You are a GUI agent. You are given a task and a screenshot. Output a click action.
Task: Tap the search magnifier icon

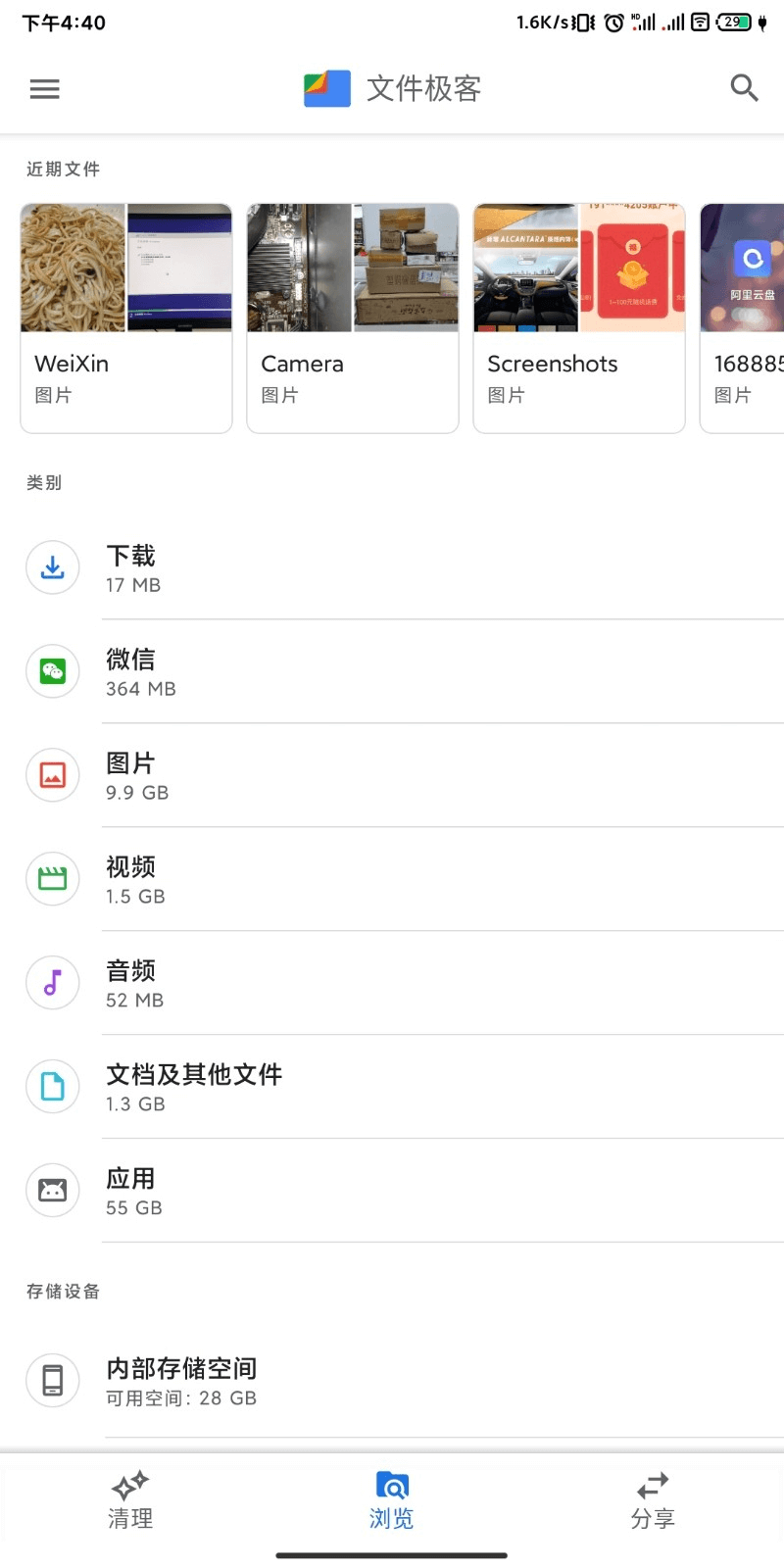point(745,88)
